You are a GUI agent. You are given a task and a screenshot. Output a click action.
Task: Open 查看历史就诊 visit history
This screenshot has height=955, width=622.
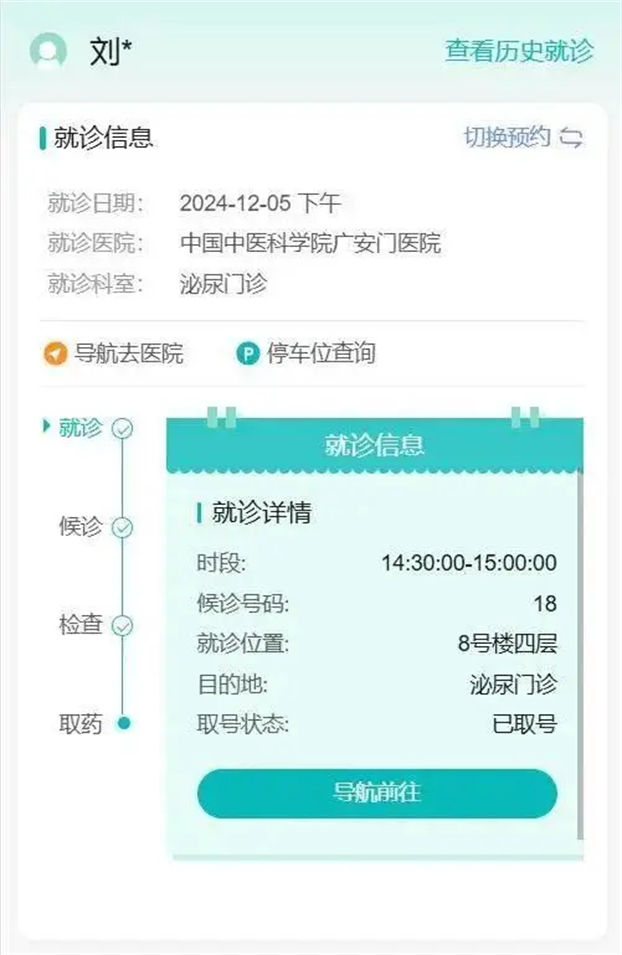point(518,51)
